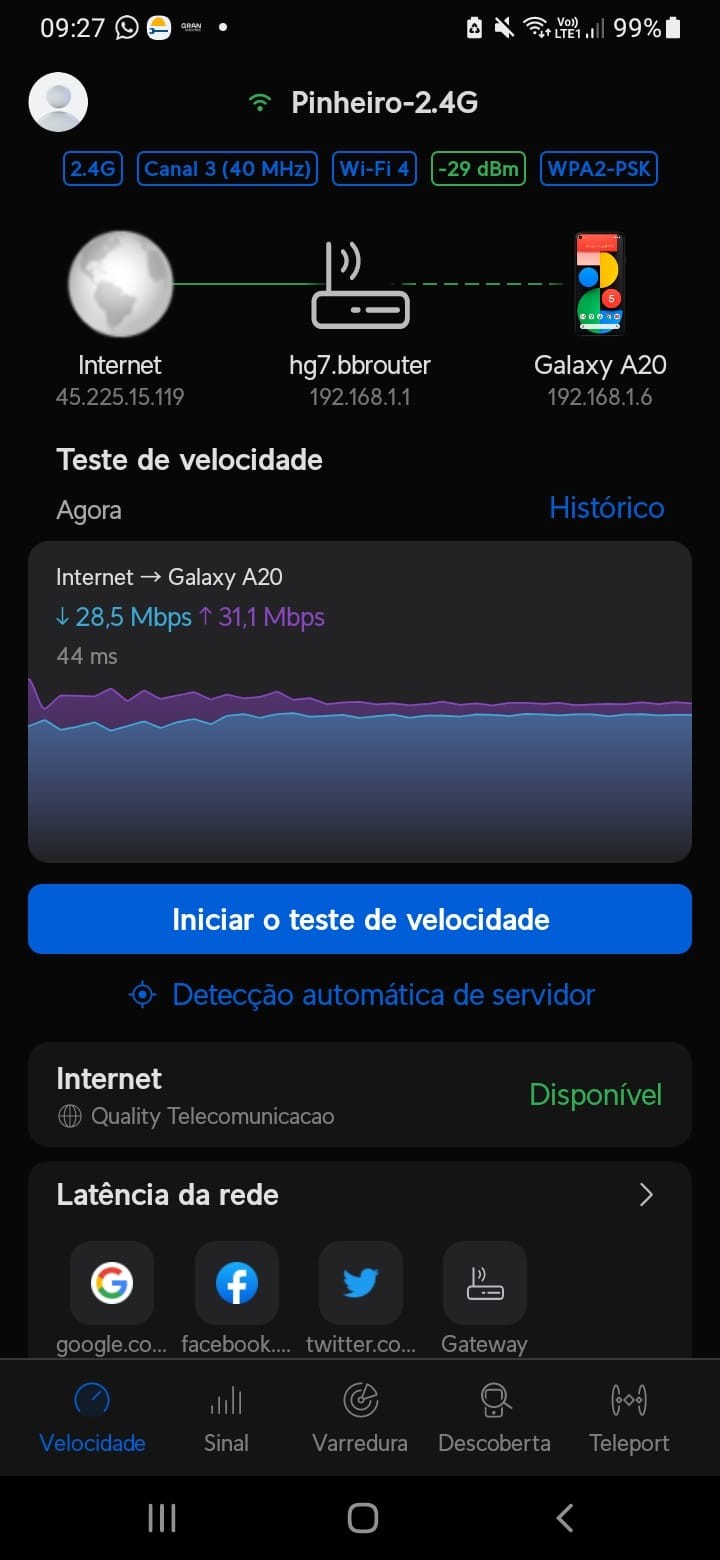
Task: Switch to the Descoberta tab
Action: coord(494,1418)
